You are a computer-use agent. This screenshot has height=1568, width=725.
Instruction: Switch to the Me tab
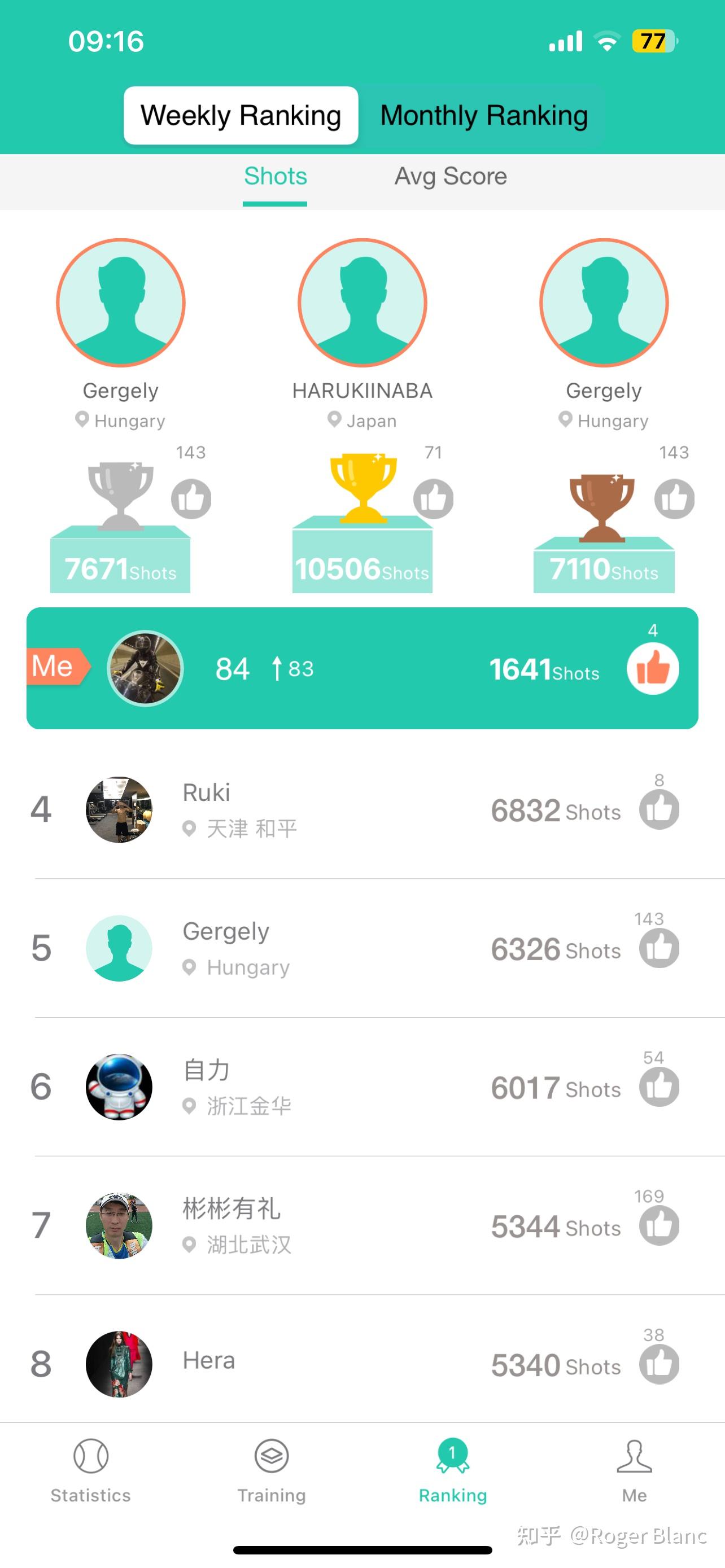(x=634, y=1469)
